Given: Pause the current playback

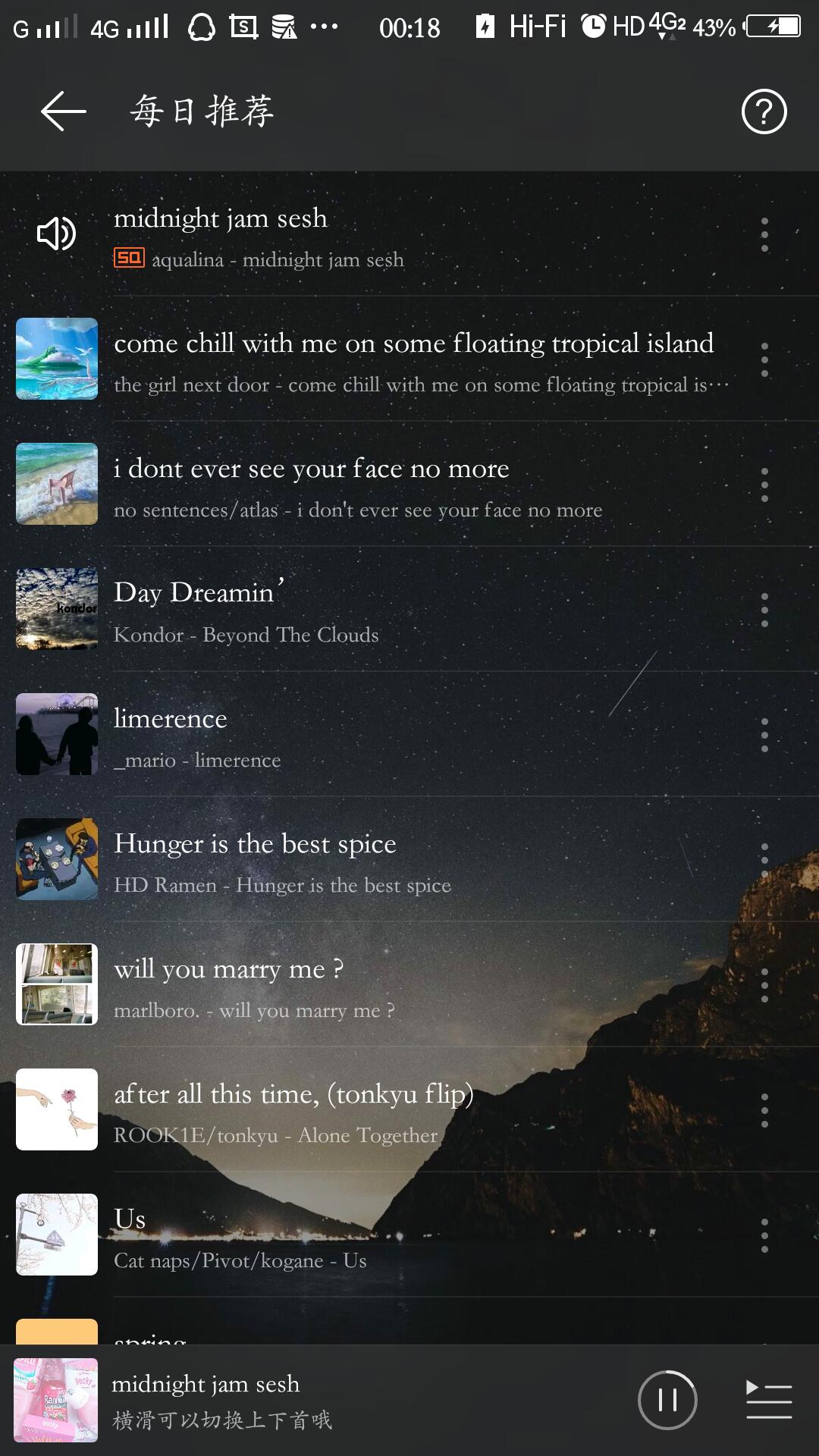Looking at the screenshot, I should 667,1400.
